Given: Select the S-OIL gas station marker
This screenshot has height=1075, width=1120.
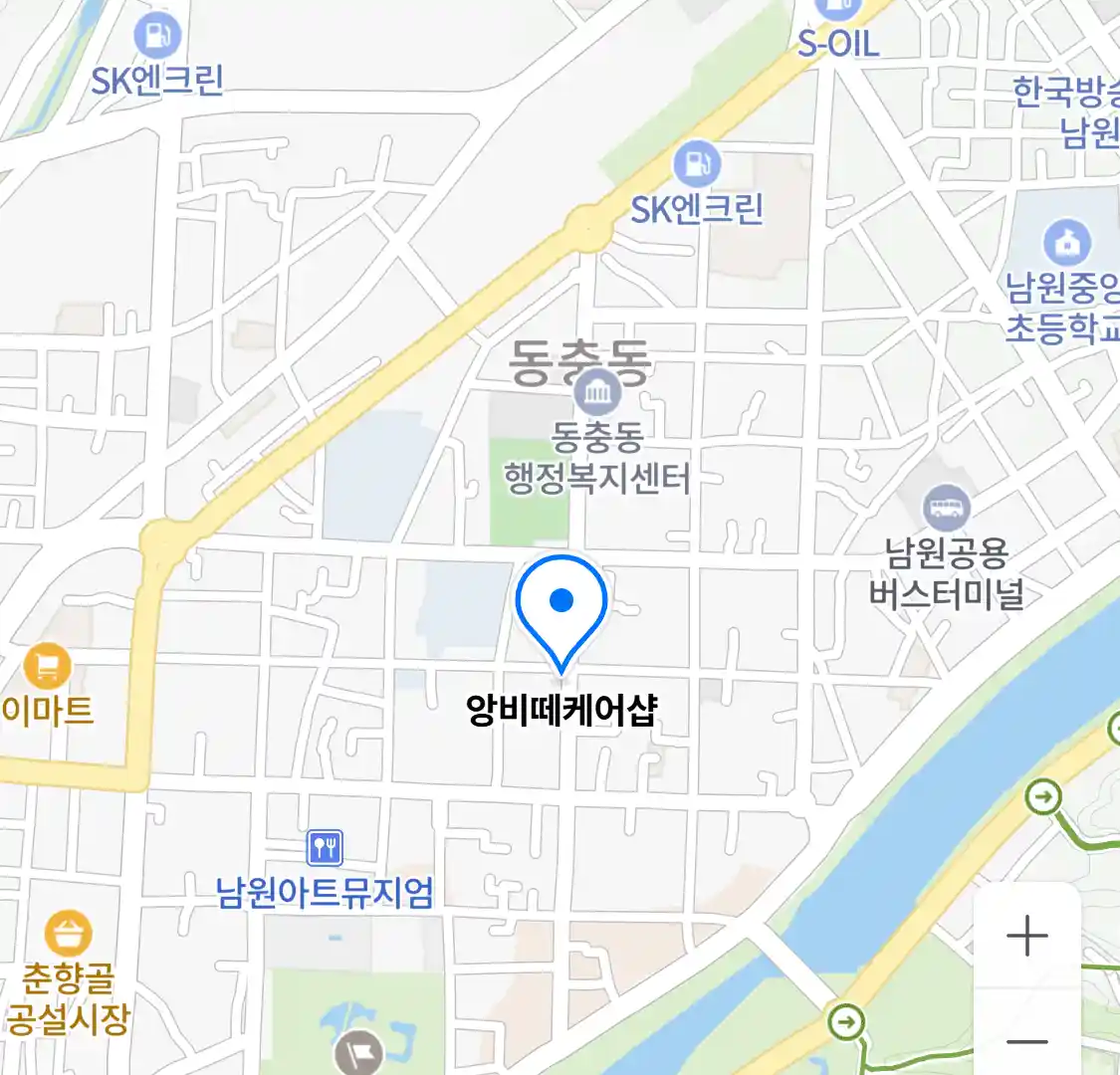Looking at the screenshot, I should coord(837,10).
